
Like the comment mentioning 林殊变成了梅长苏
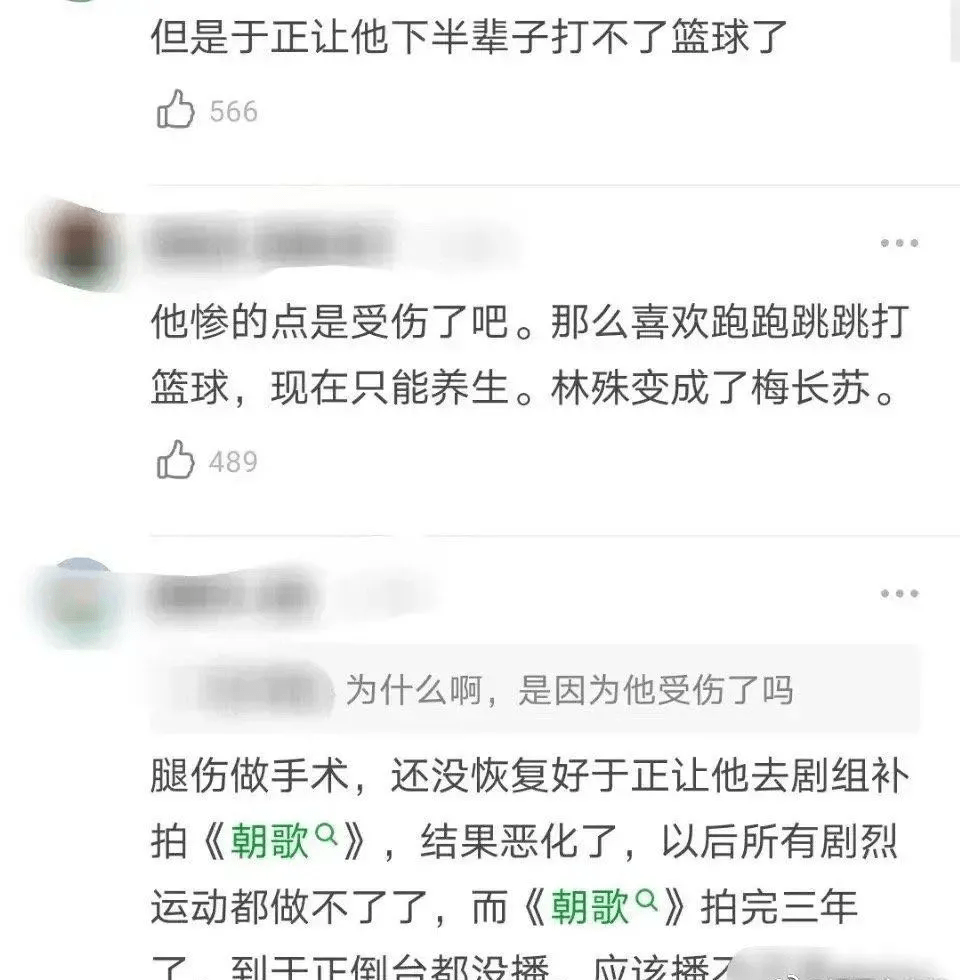click(x=176, y=461)
